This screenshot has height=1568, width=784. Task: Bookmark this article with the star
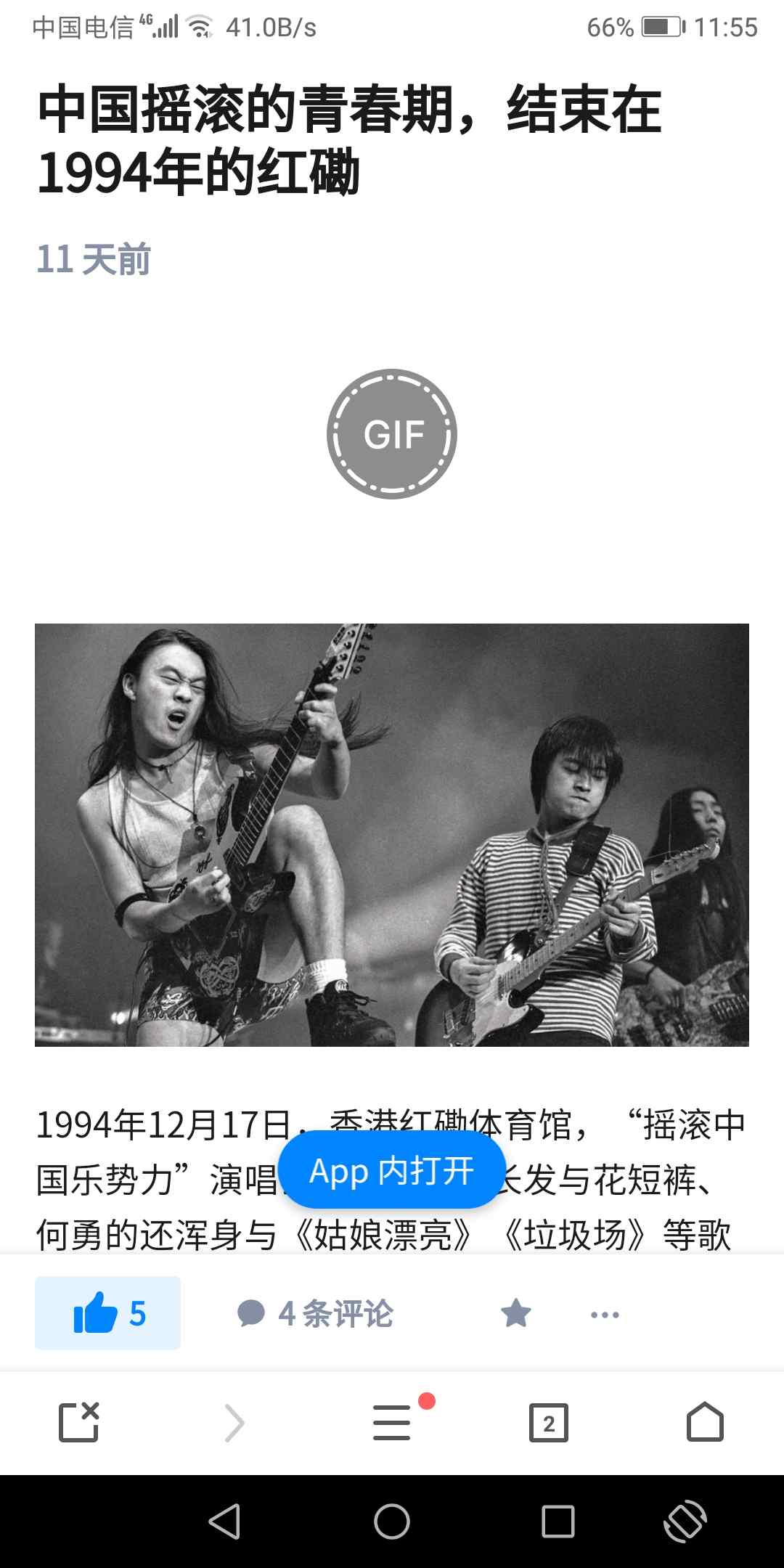(516, 1313)
